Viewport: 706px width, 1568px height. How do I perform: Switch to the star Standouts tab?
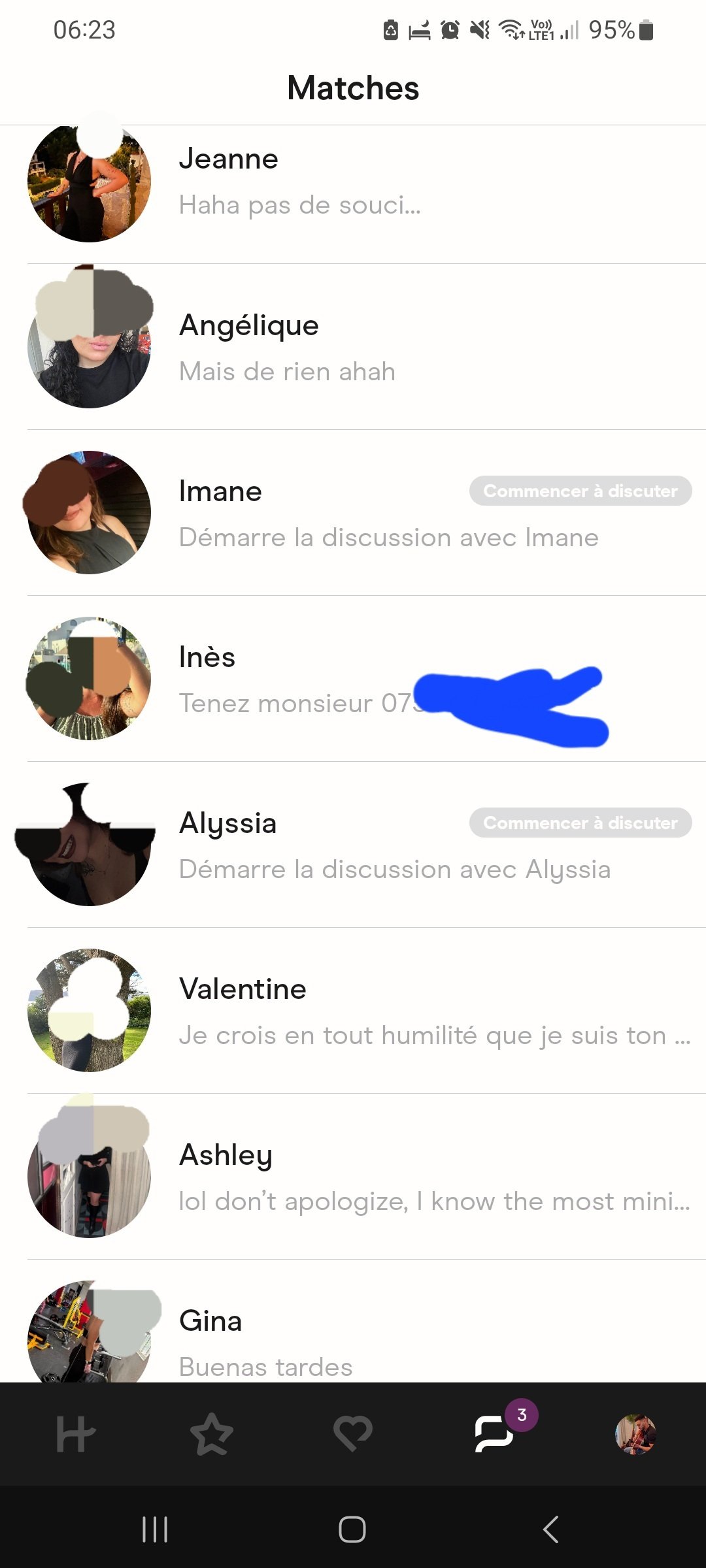211,1435
